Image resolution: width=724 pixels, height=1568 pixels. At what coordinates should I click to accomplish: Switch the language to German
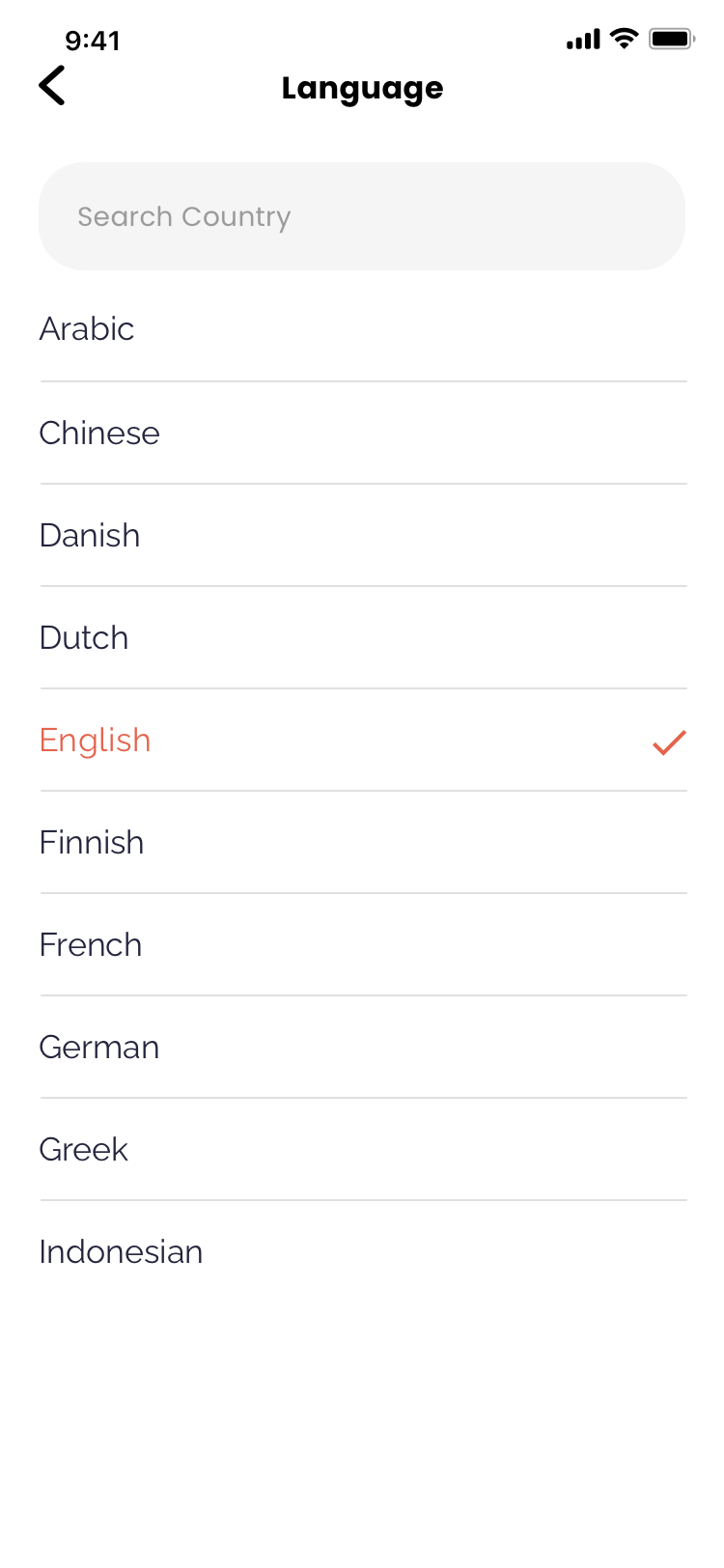(x=99, y=1047)
